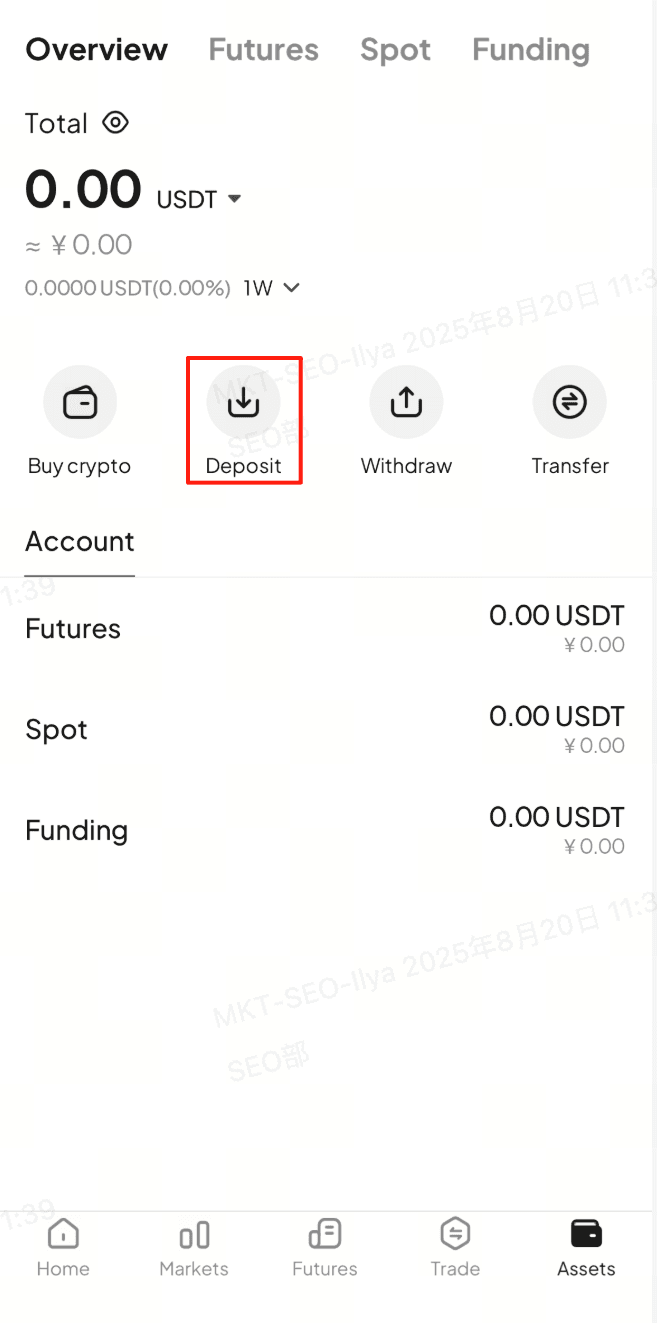Open the USDT currency dropdown
Image resolution: width=658 pixels, height=1324 pixels.
pyautogui.click(x=200, y=199)
